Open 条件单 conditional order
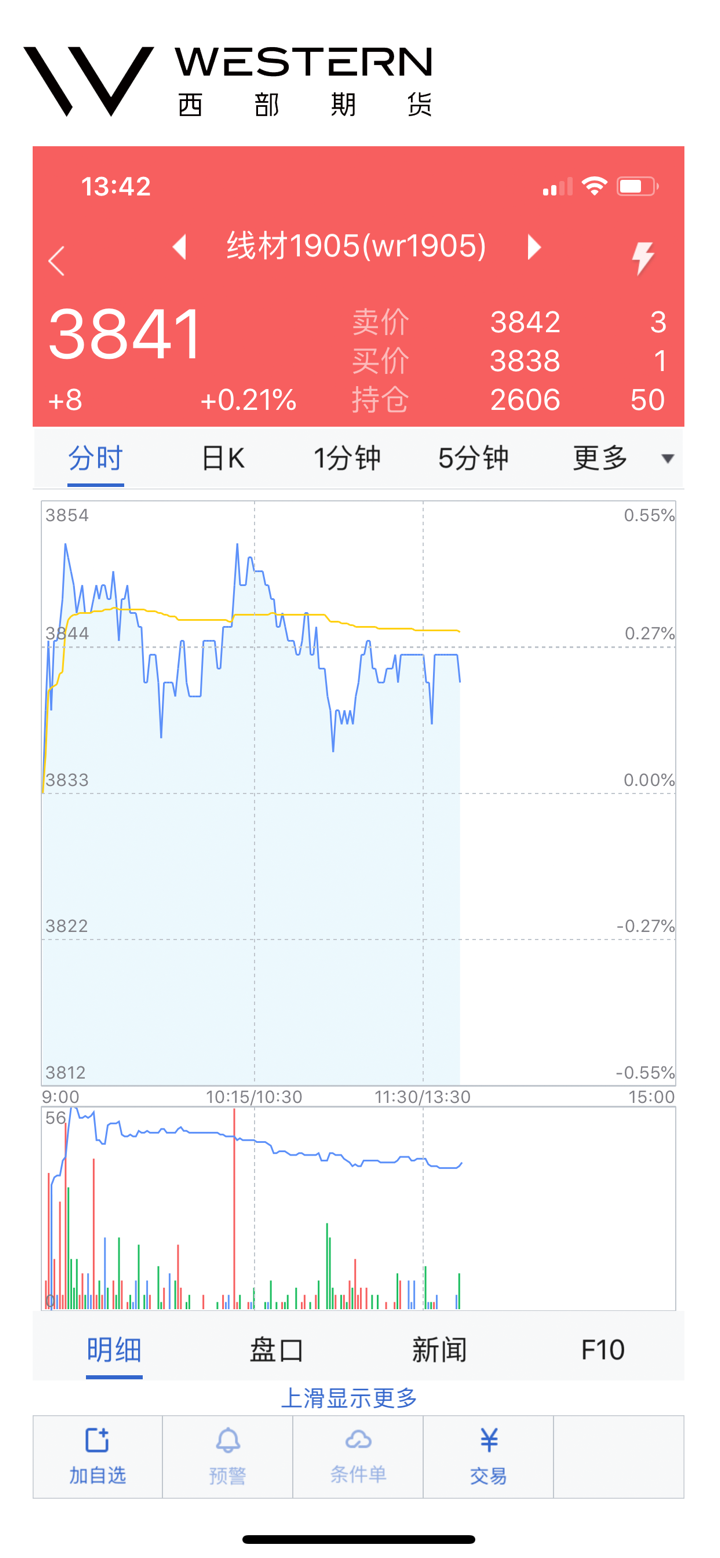The height and width of the screenshot is (1558, 720). pyautogui.click(x=358, y=1456)
